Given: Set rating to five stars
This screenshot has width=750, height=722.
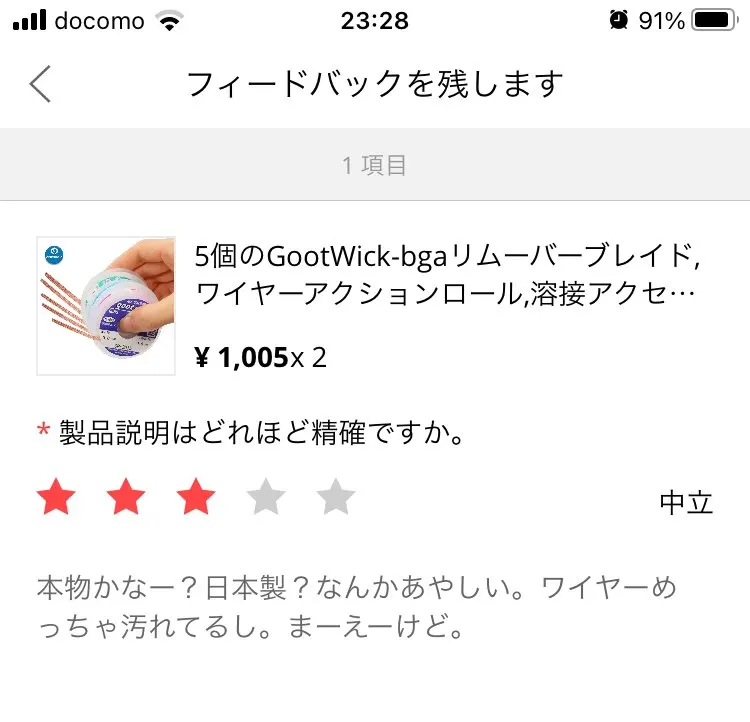Looking at the screenshot, I should 336,497.
